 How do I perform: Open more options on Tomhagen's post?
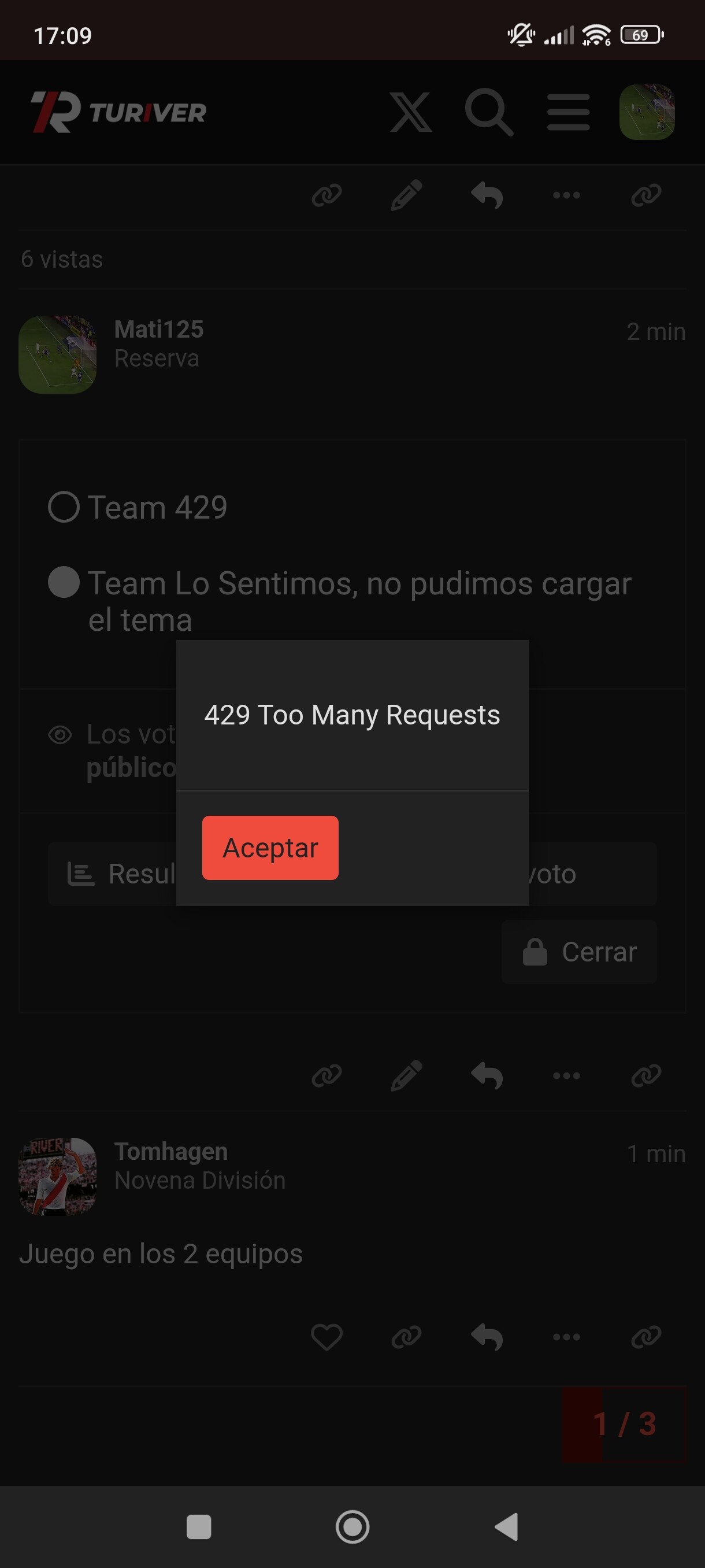pyautogui.click(x=566, y=1337)
